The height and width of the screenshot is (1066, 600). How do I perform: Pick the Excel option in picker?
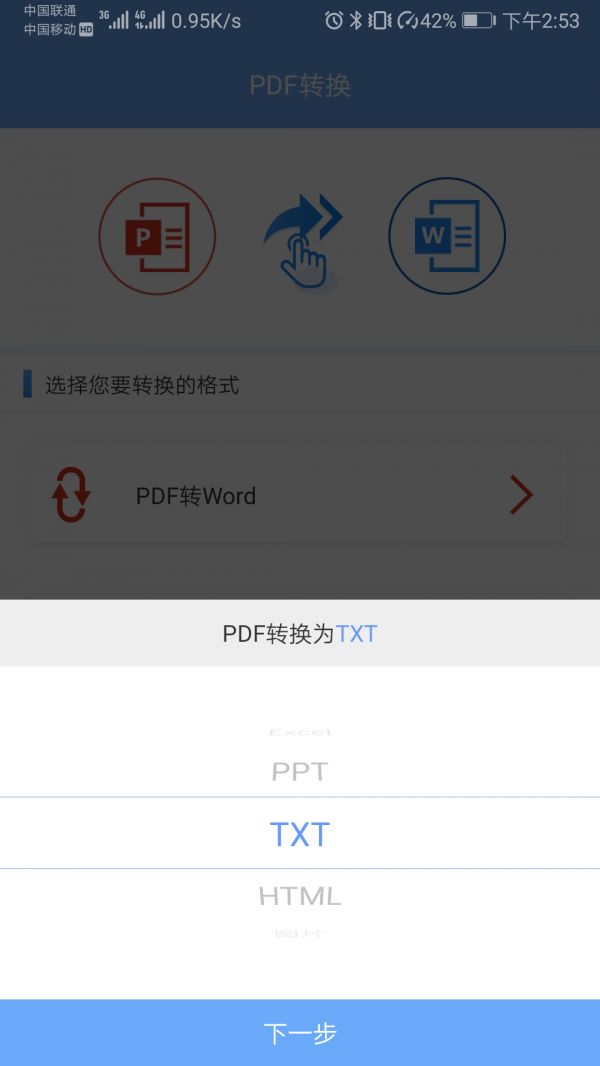coord(300,732)
